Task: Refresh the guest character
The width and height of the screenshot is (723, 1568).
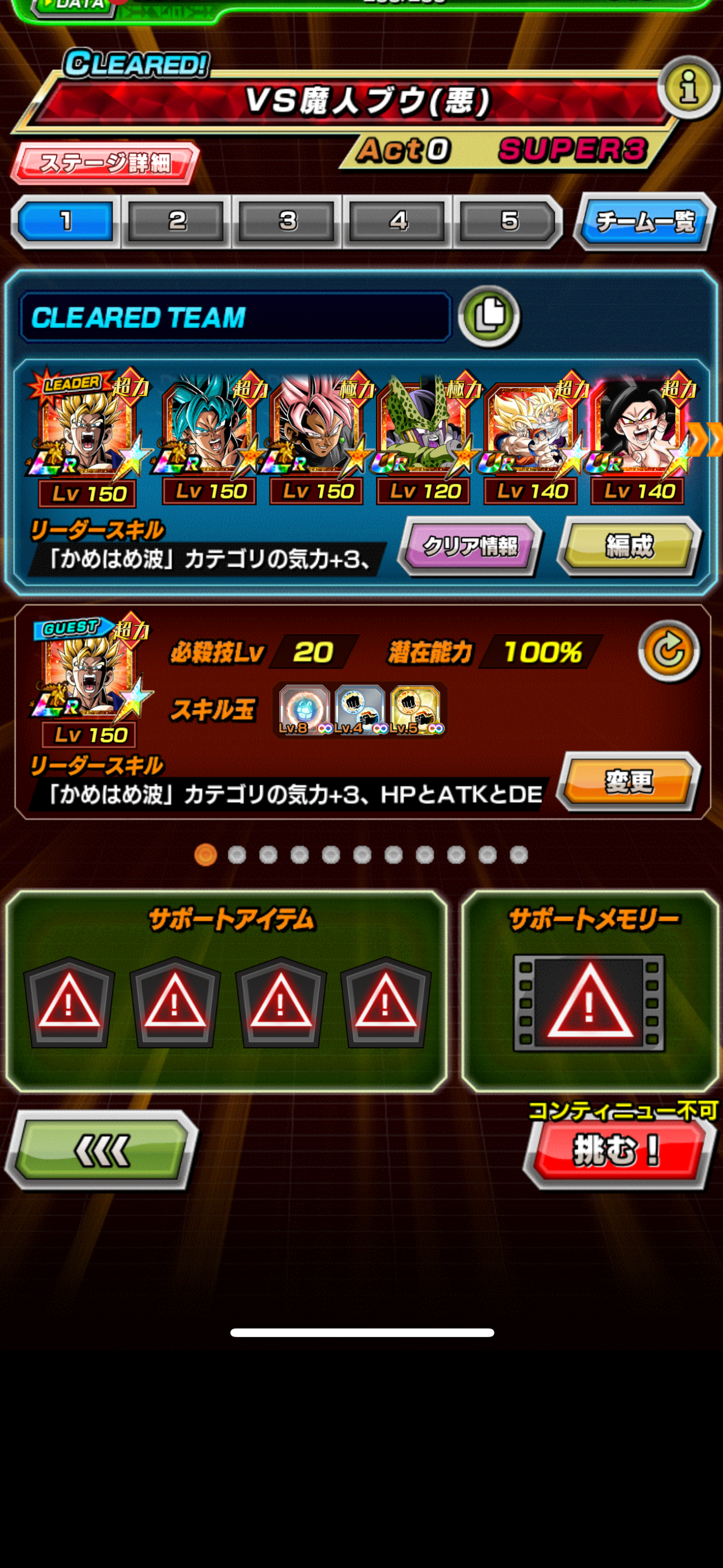Action: pyautogui.click(x=669, y=651)
